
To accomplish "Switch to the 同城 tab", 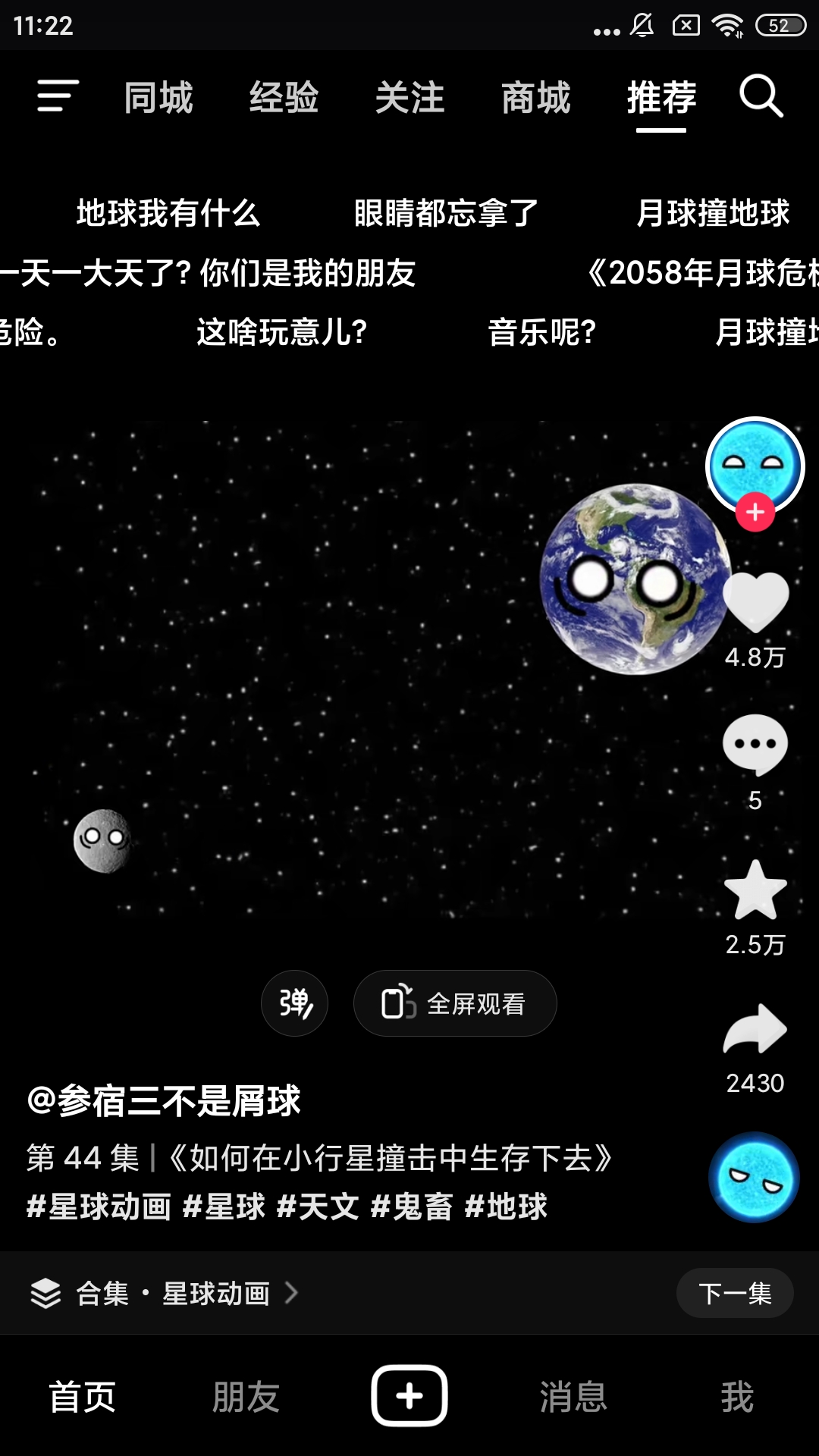I will coord(158,98).
